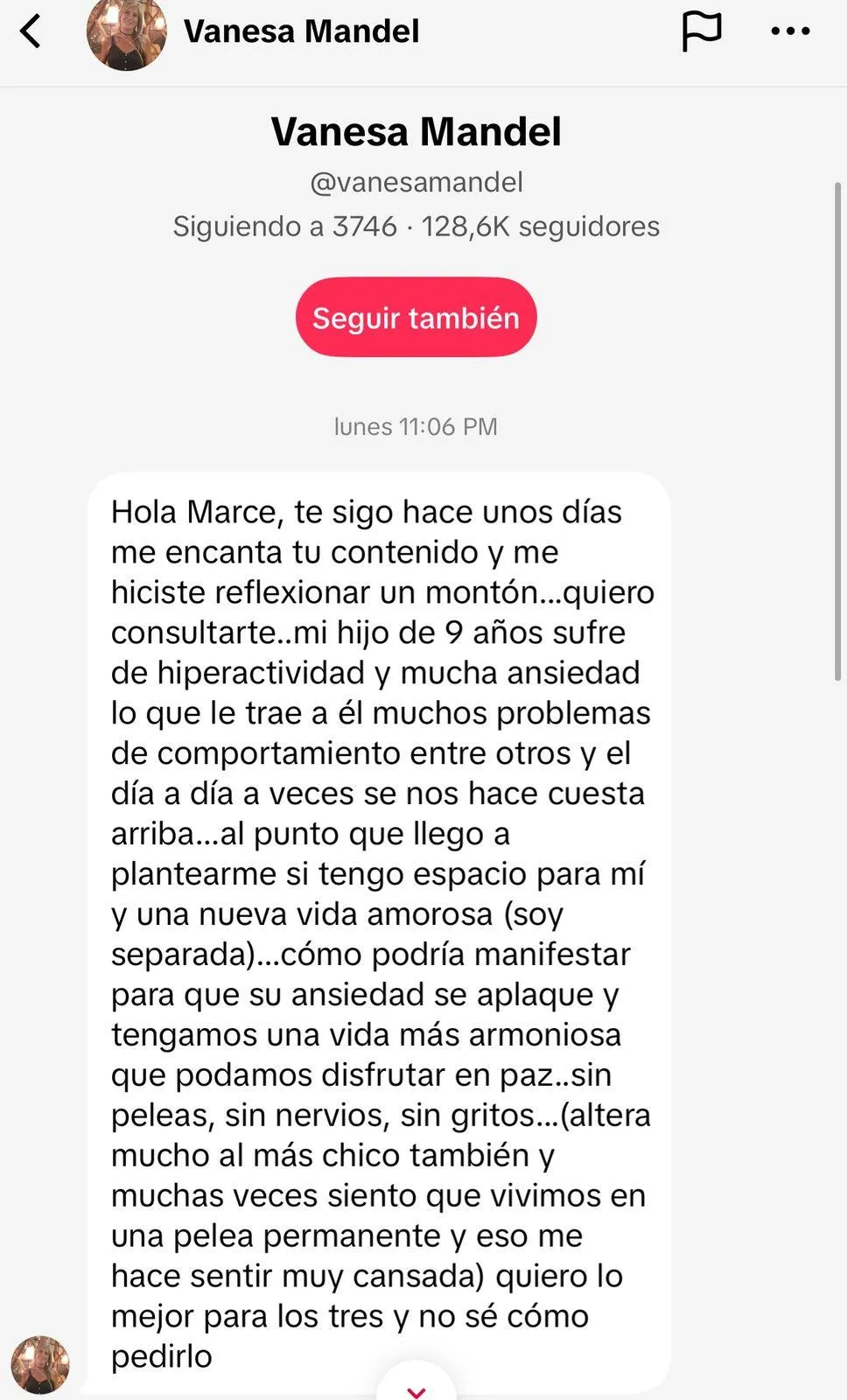Go back from Vanesa Mandel's chat
Screen dimensions: 847x1400
coord(31,32)
